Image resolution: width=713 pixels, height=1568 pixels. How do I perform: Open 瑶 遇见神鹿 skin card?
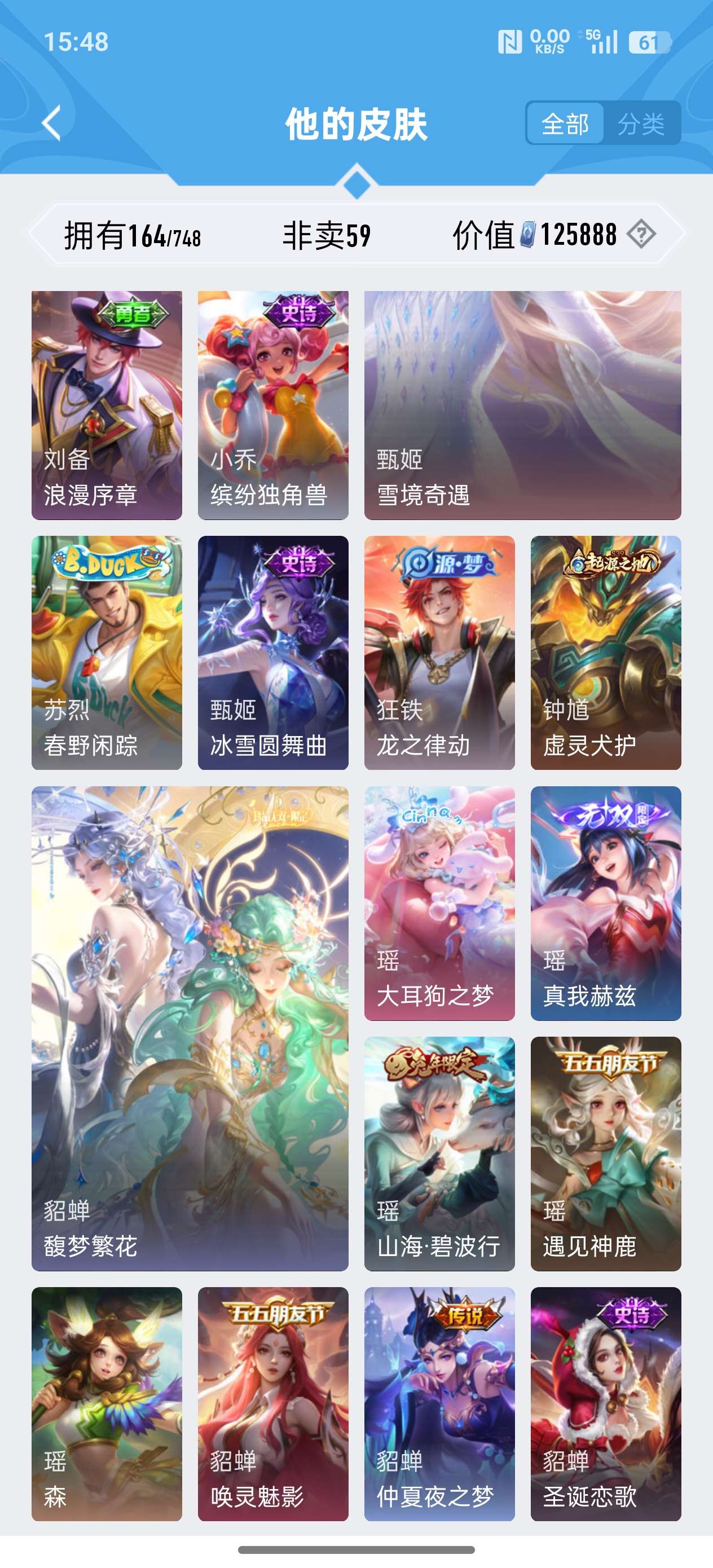605,1154
